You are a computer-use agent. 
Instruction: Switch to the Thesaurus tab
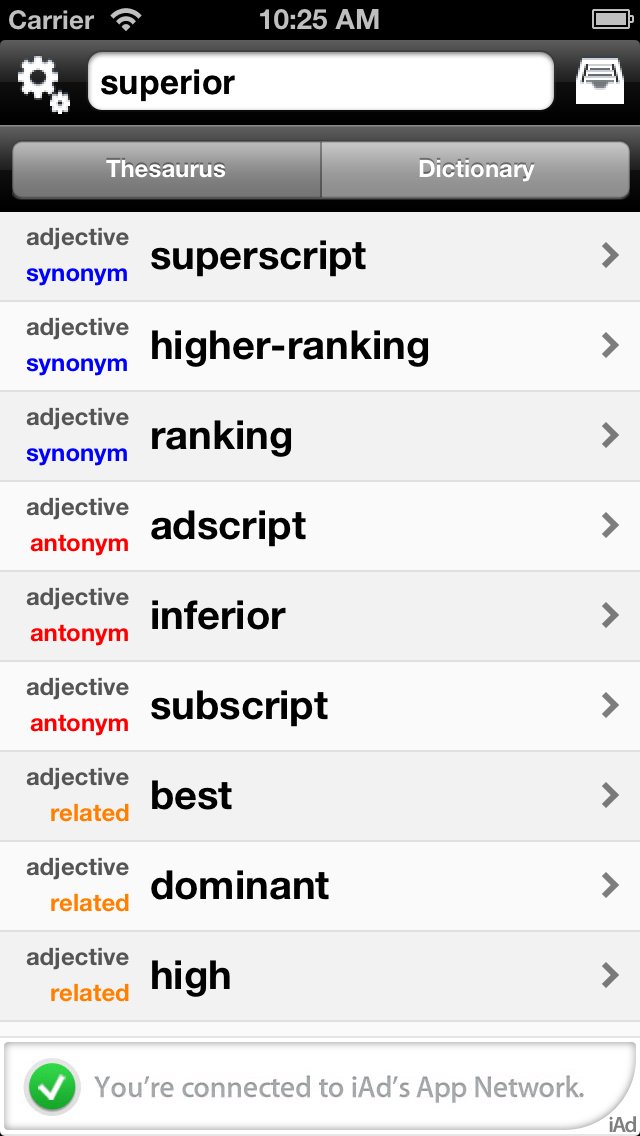[x=166, y=169]
